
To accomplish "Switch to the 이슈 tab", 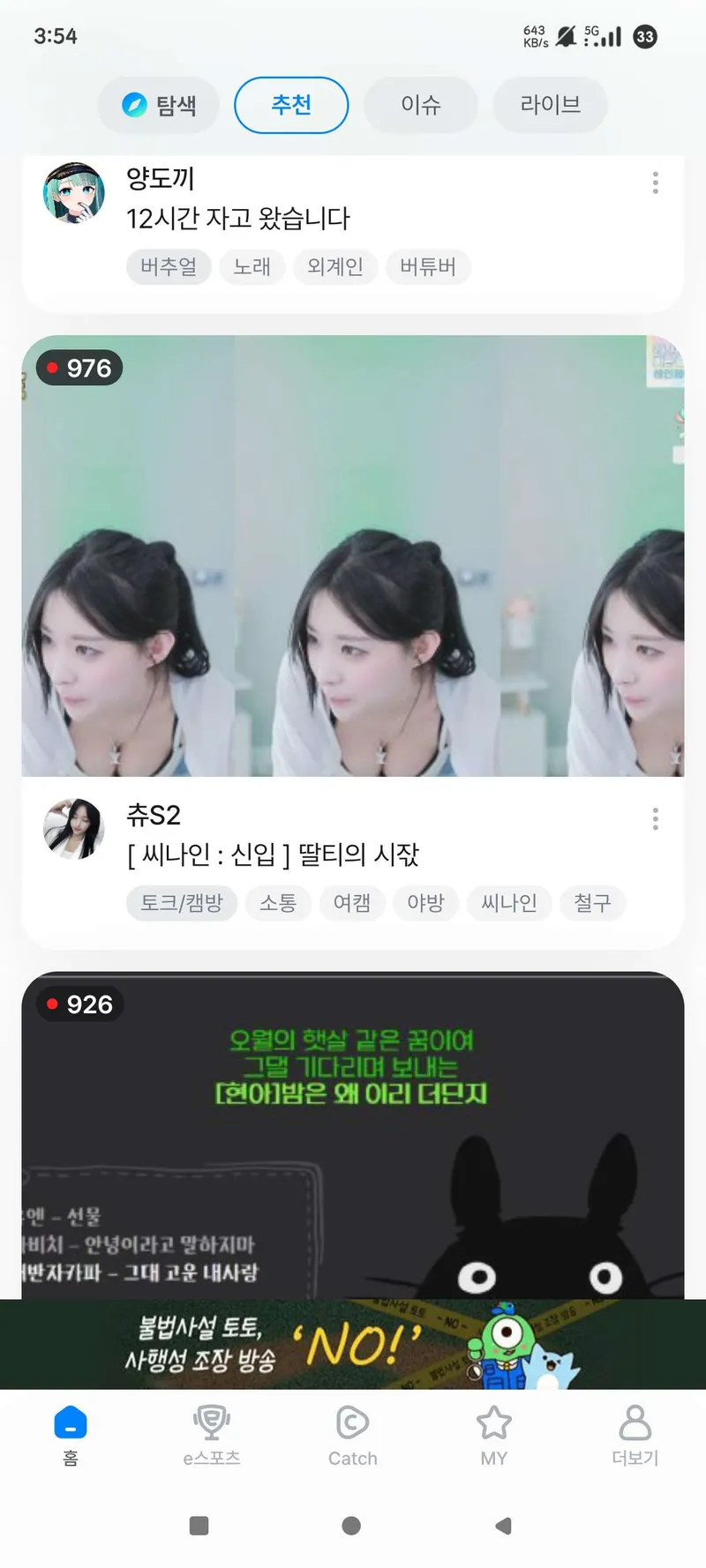I will (x=420, y=106).
